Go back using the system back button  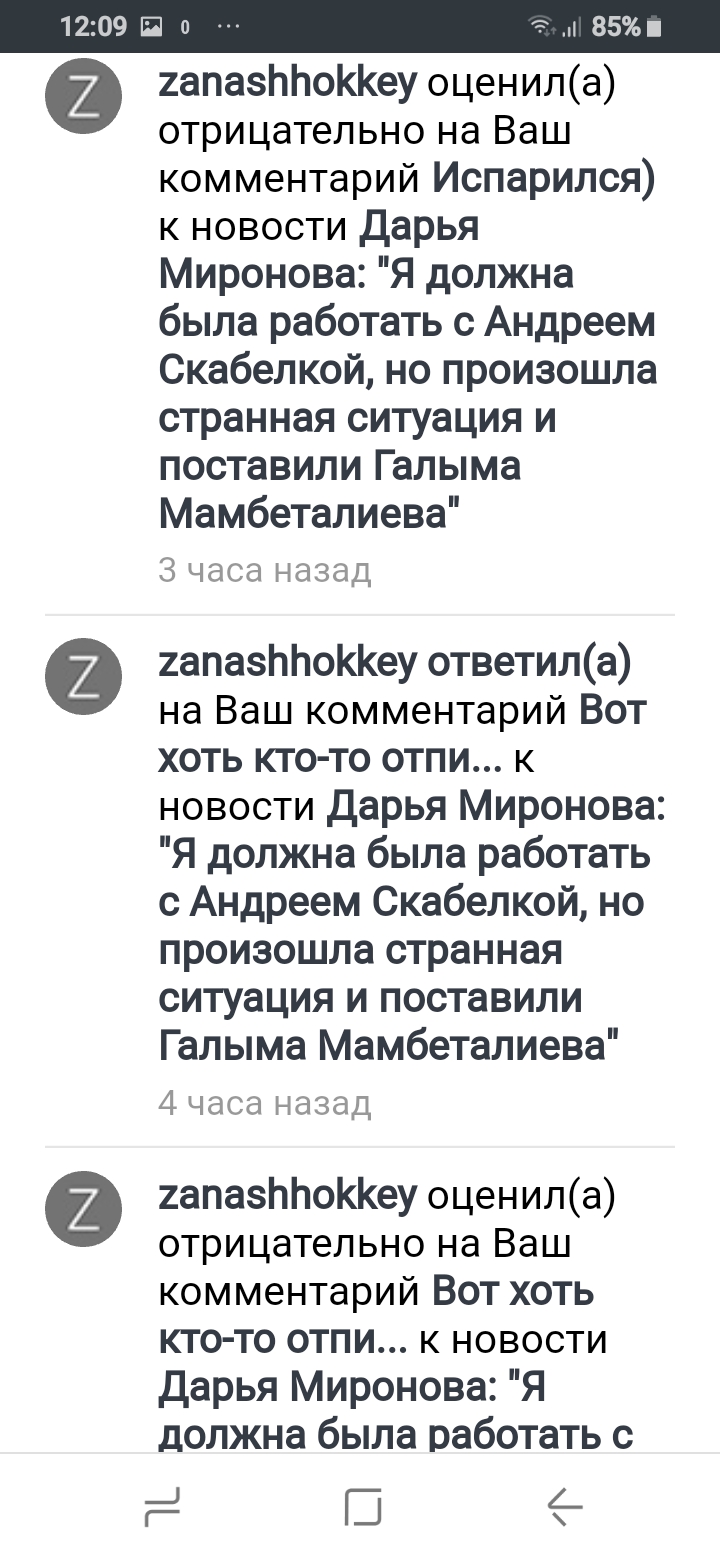tap(565, 1506)
